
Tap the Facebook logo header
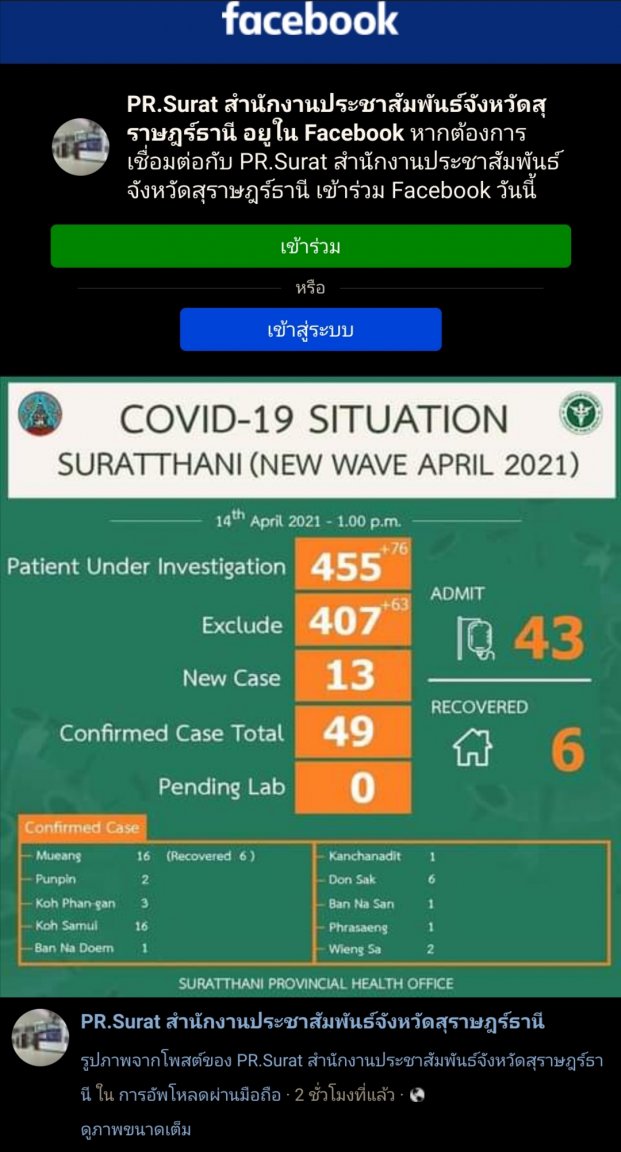pos(310,20)
